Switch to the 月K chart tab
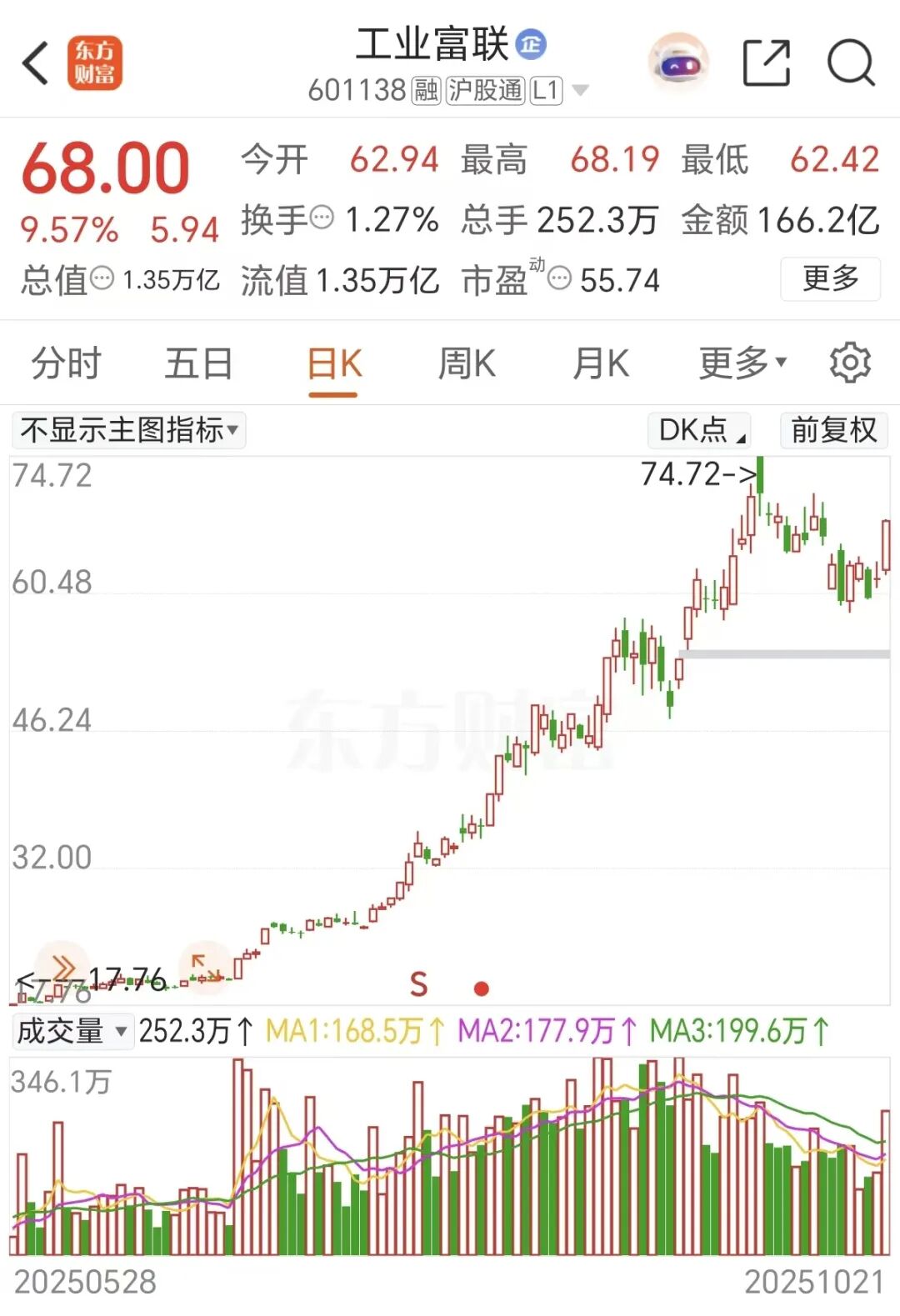Viewport: 900px width, 1316px height. pyautogui.click(x=601, y=364)
